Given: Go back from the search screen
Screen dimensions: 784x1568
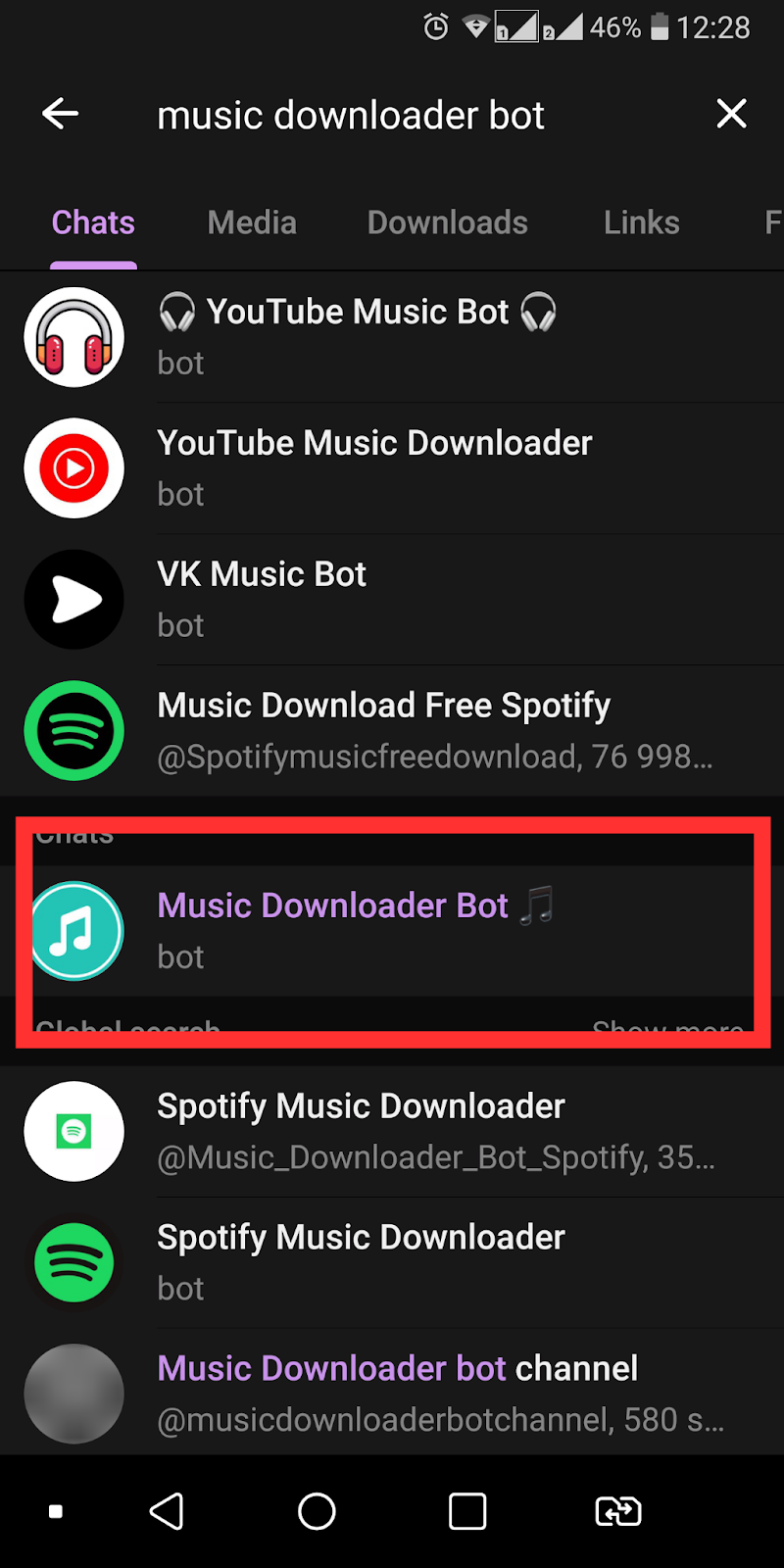Looking at the screenshot, I should click(x=60, y=114).
